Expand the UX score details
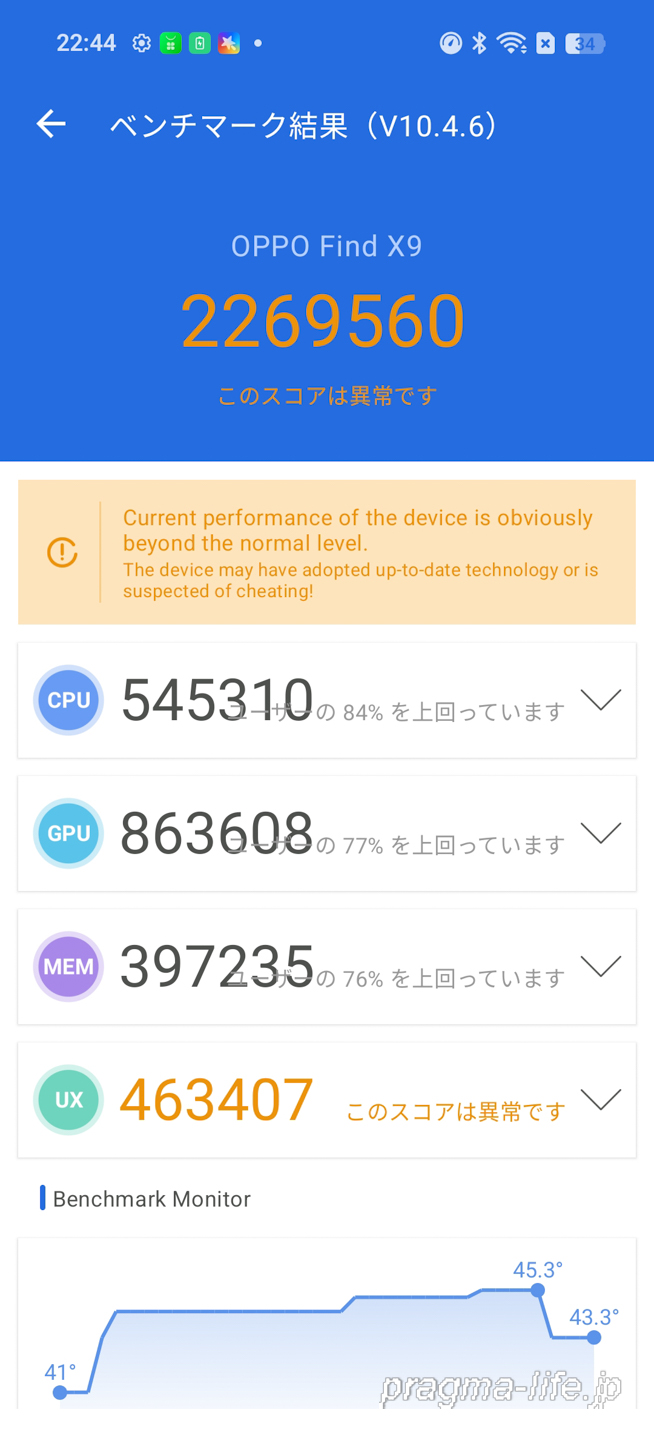This screenshot has width=654, height=1438. click(x=600, y=1100)
